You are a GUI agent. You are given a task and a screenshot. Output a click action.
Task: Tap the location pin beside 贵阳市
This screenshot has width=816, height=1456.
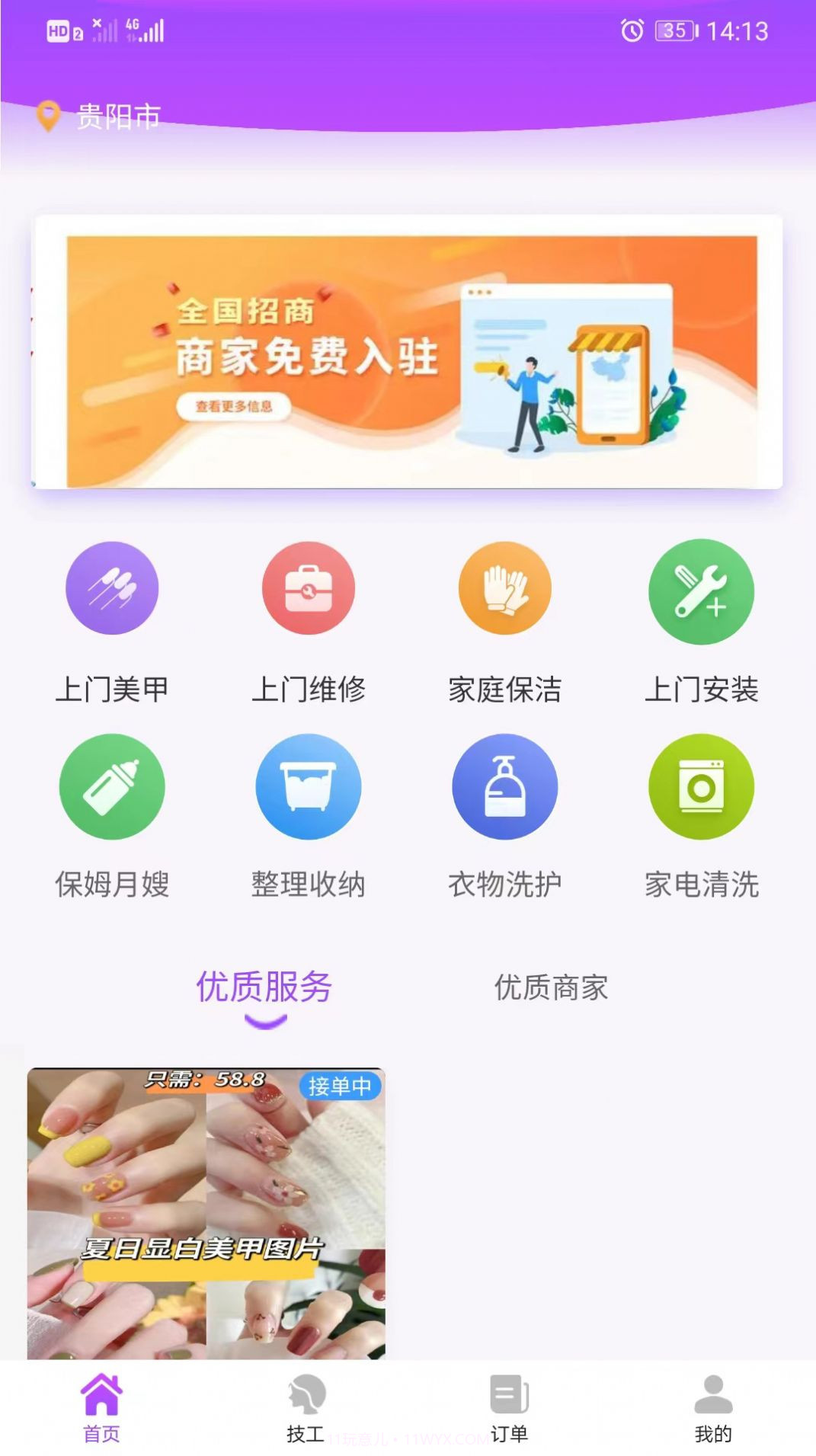47,116
